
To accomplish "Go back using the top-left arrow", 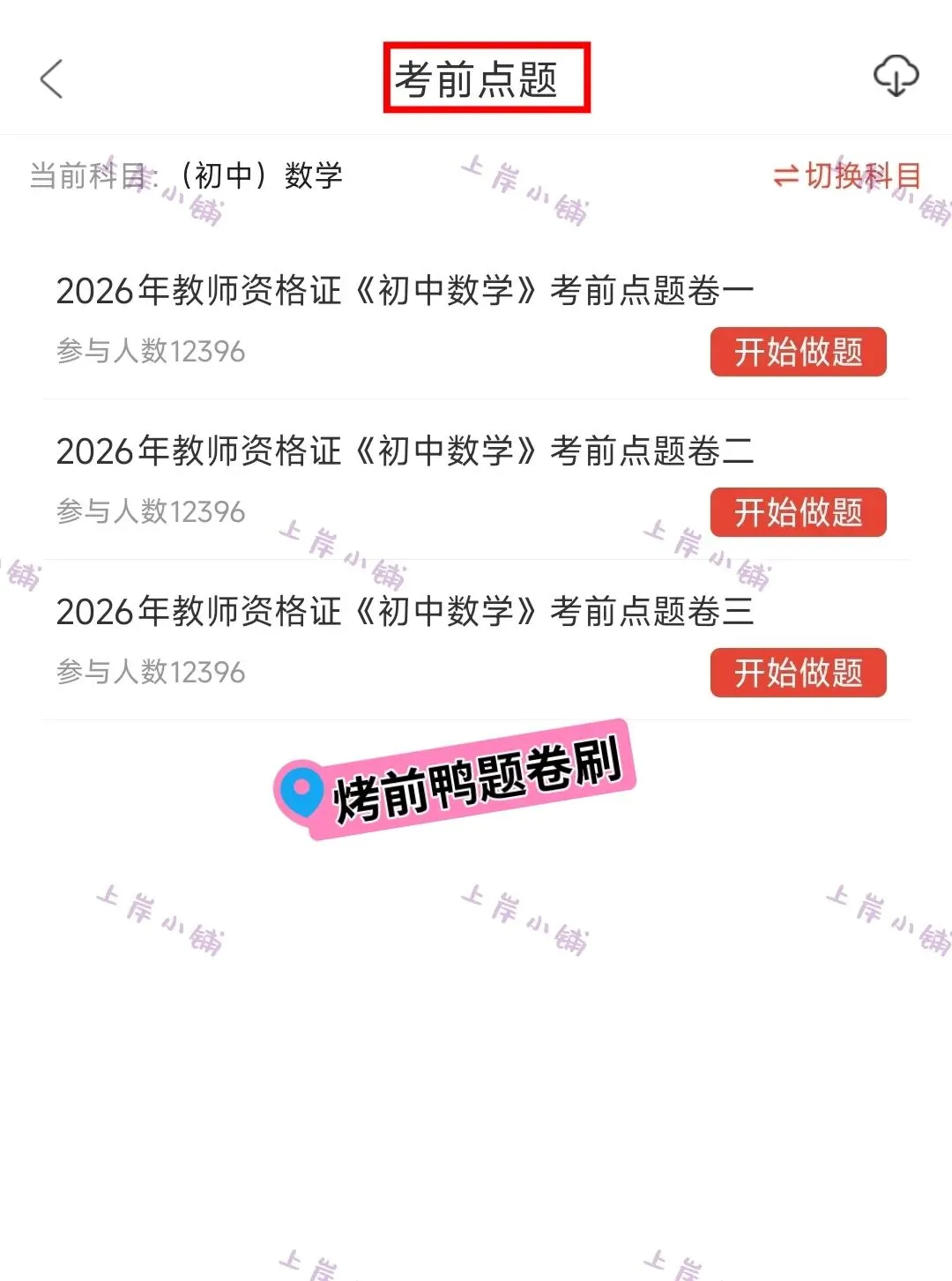I will 52,79.
